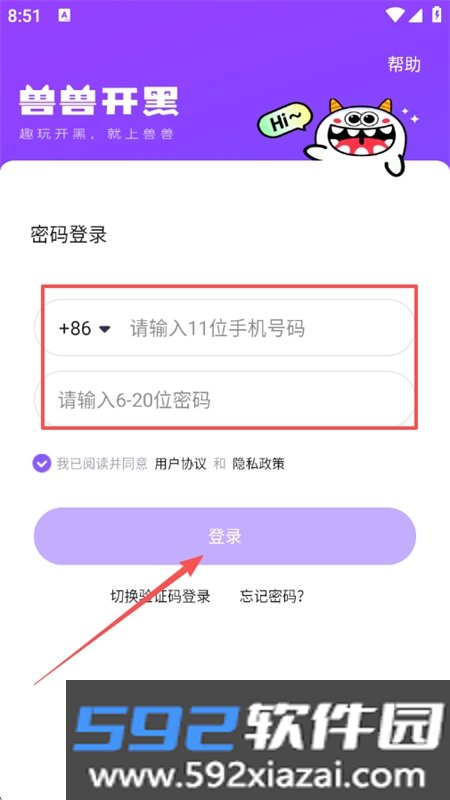Open 忘记密码? to reset the password
This screenshot has height=800, width=450.
coord(272,596)
